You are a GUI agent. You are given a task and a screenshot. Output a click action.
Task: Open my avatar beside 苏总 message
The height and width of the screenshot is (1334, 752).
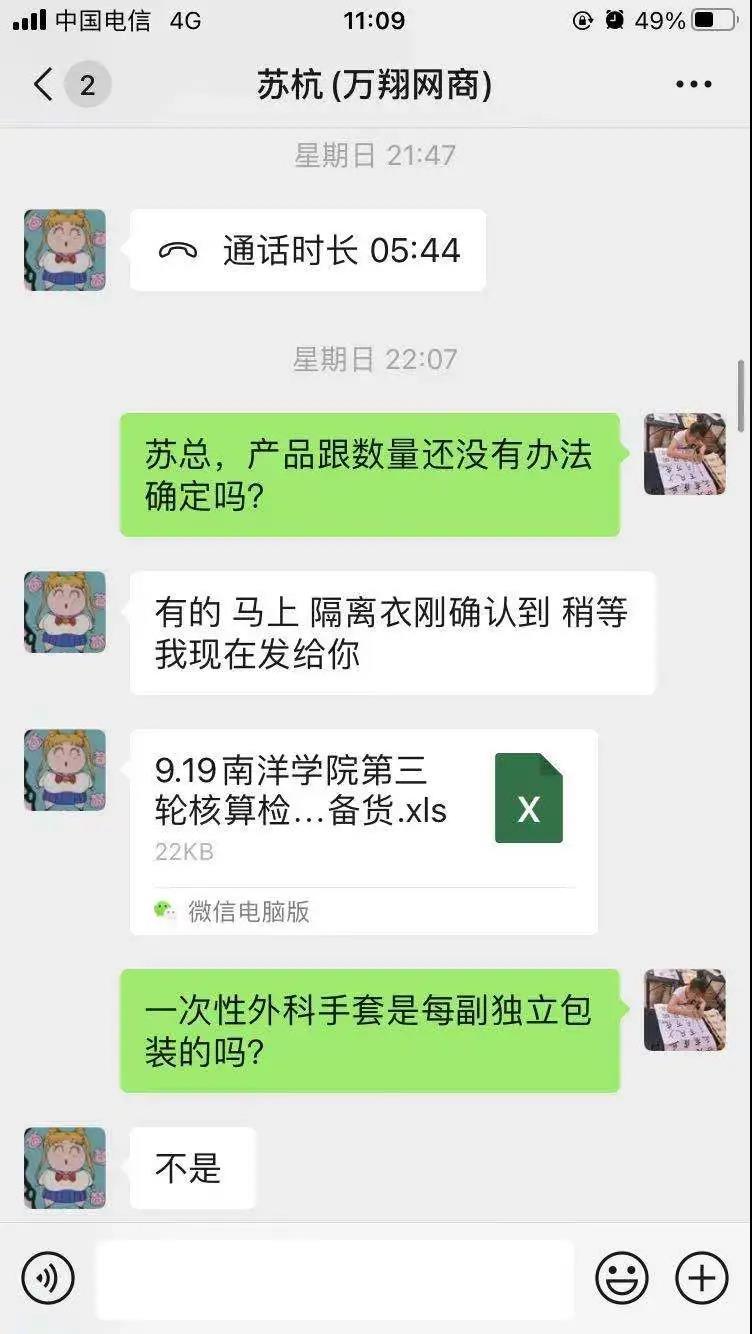684,453
